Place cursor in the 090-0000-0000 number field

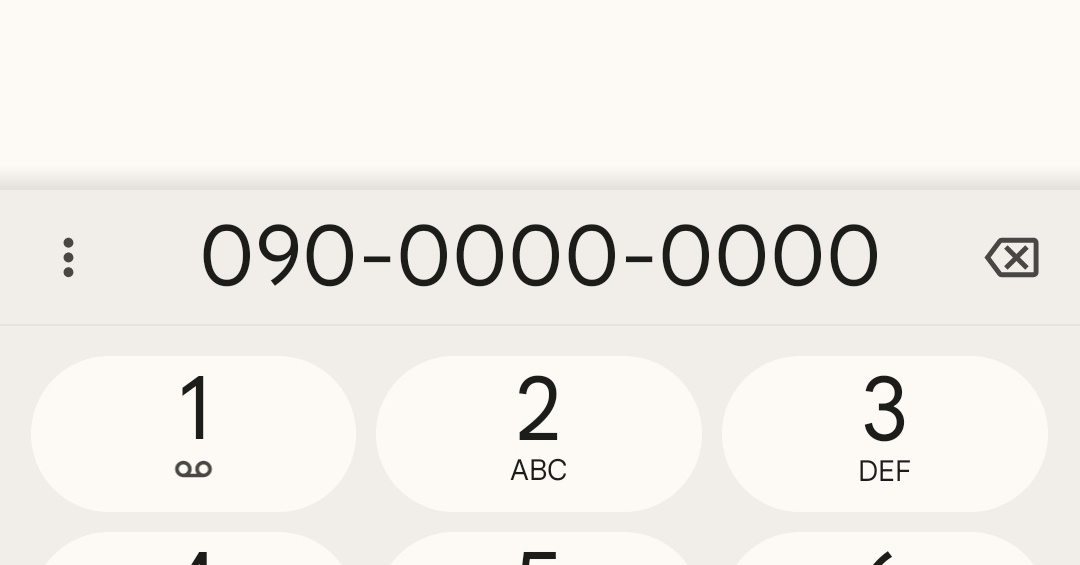click(540, 256)
